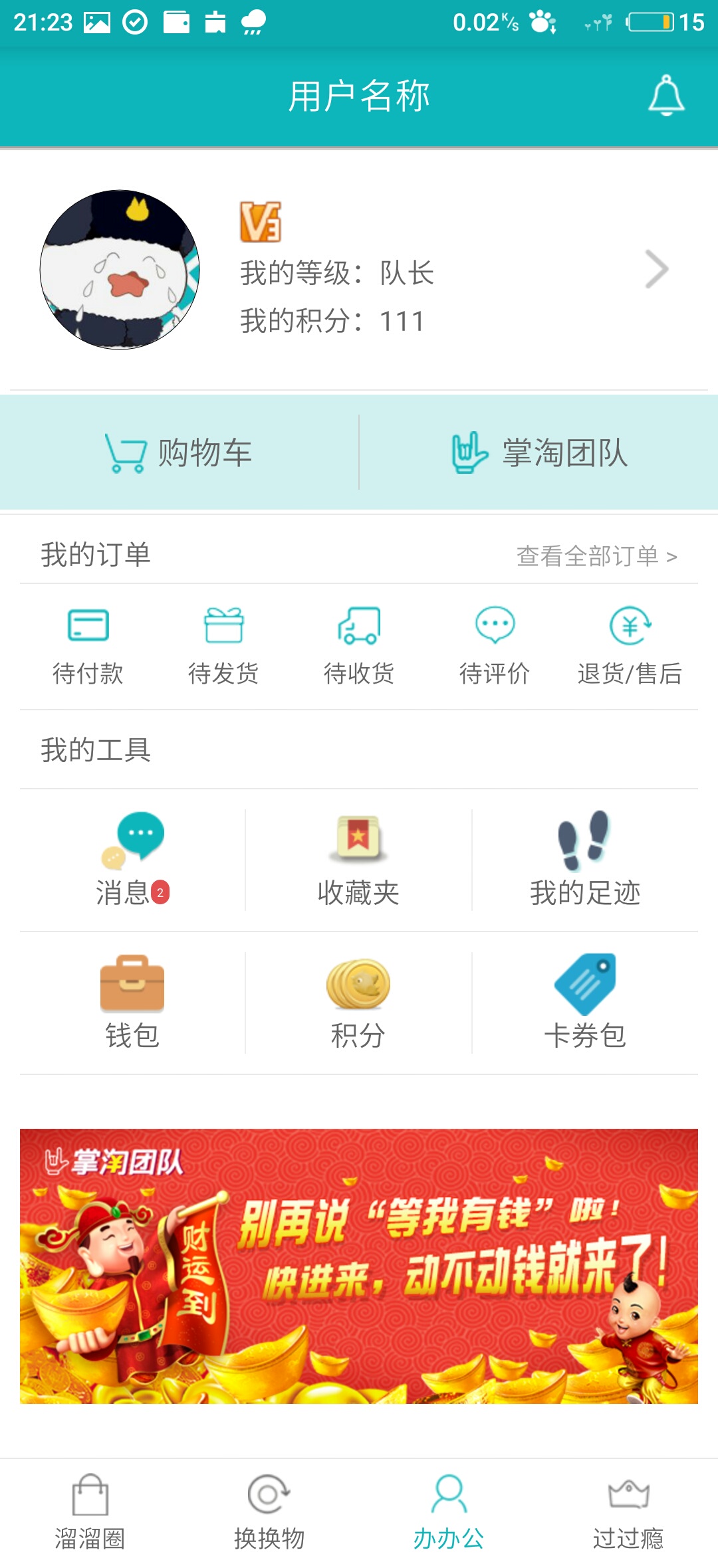Image resolution: width=718 pixels, height=1568 pixels.
Task: Switch to the 换换物 tab
Action: [269, 1521]
